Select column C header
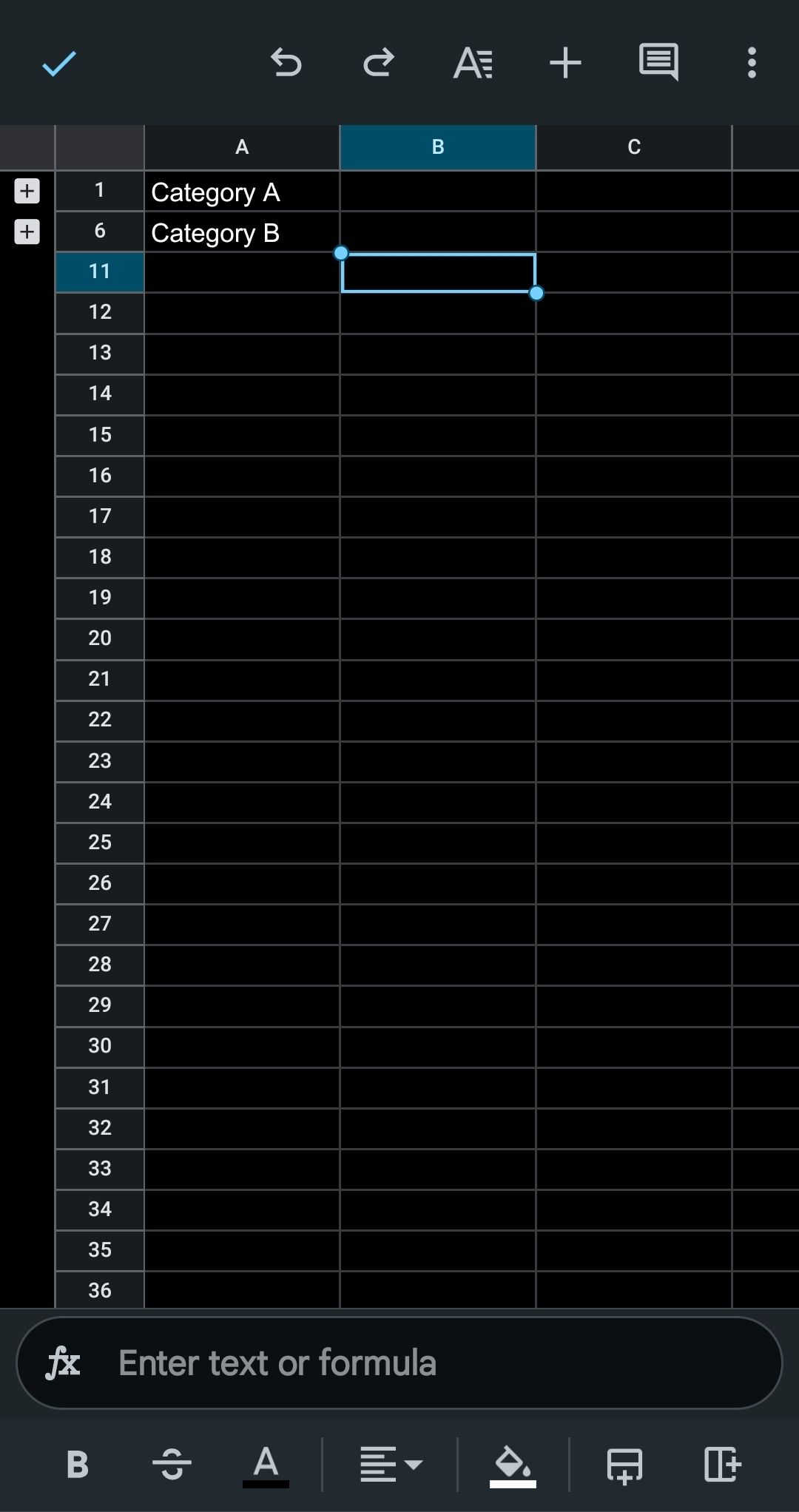This screenshot has width=799, height=1512. 633,146
